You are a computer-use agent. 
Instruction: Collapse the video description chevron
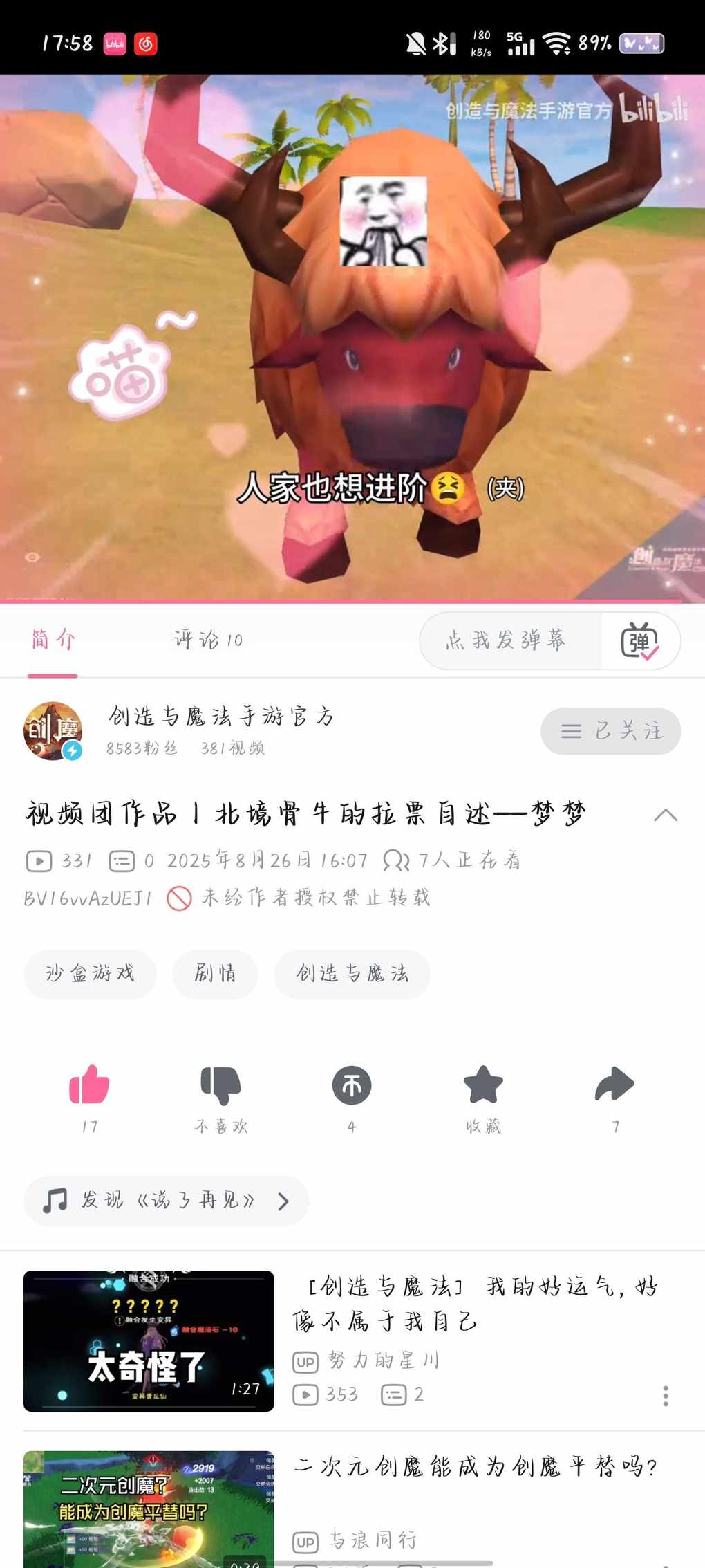coord(665,815)
